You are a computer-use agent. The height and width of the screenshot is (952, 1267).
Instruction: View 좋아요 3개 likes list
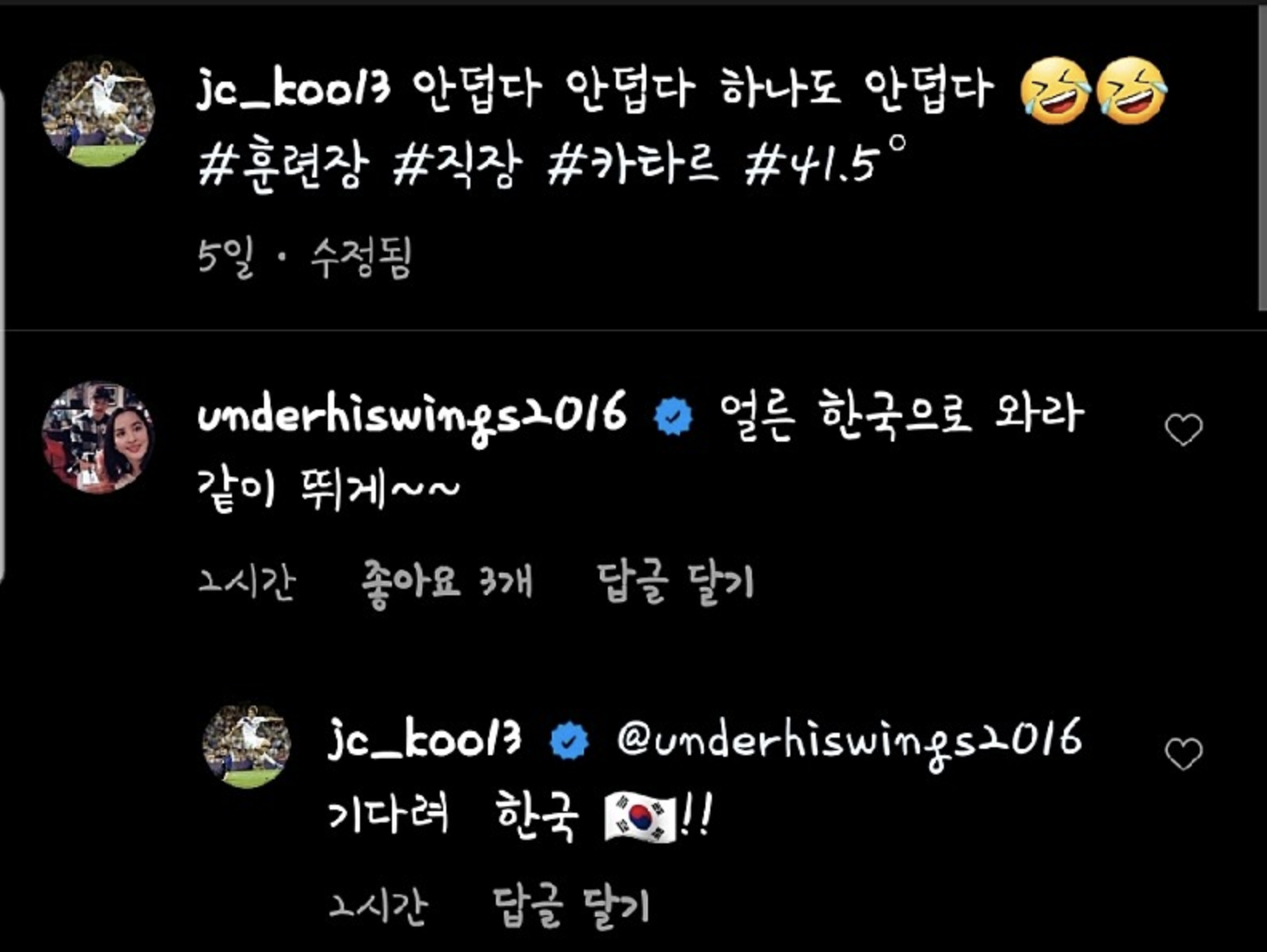pyautogui.click(x=446, y=582)
